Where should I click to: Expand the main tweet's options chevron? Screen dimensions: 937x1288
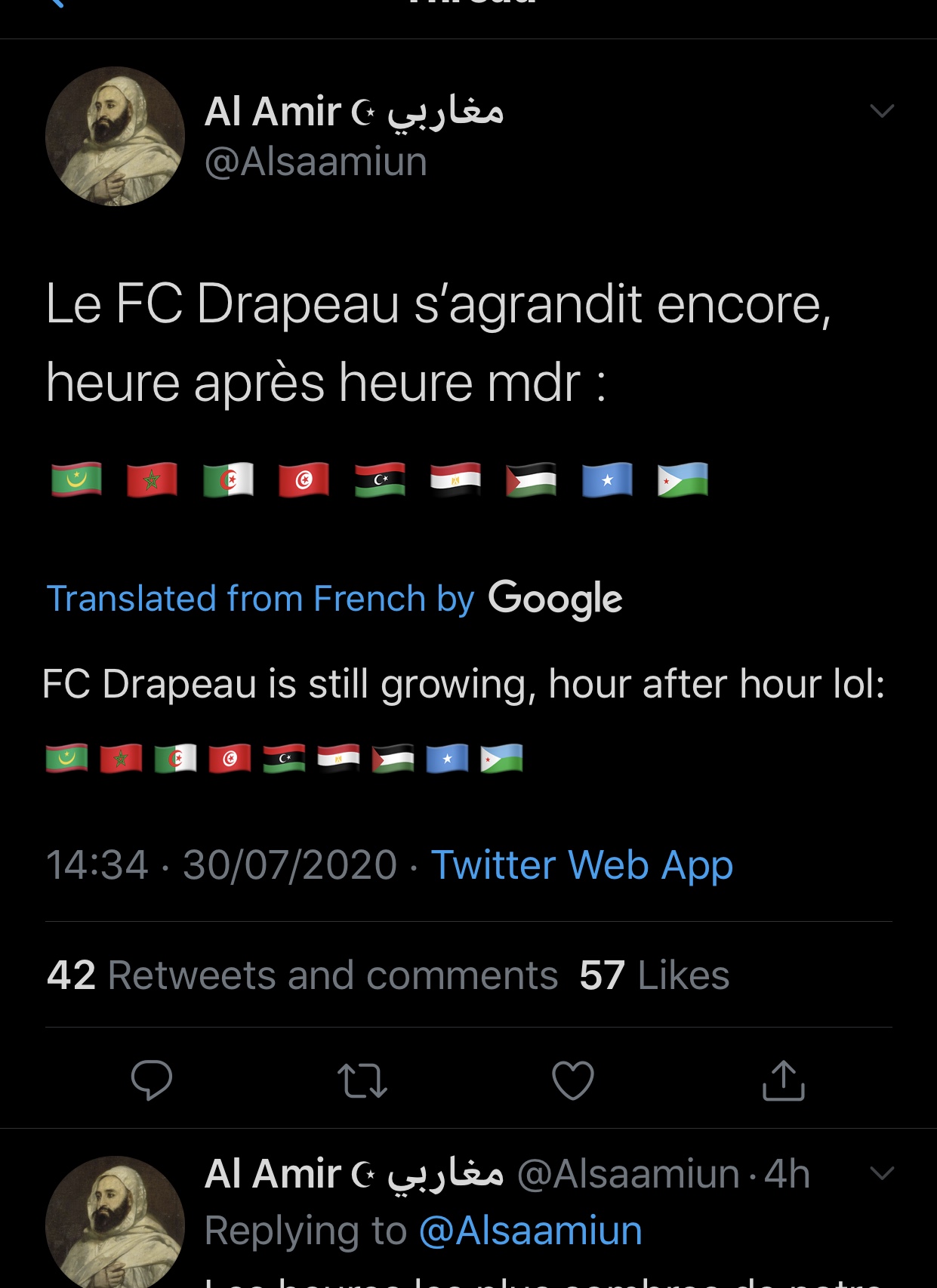pyautogui.click(x=881, y=112)
